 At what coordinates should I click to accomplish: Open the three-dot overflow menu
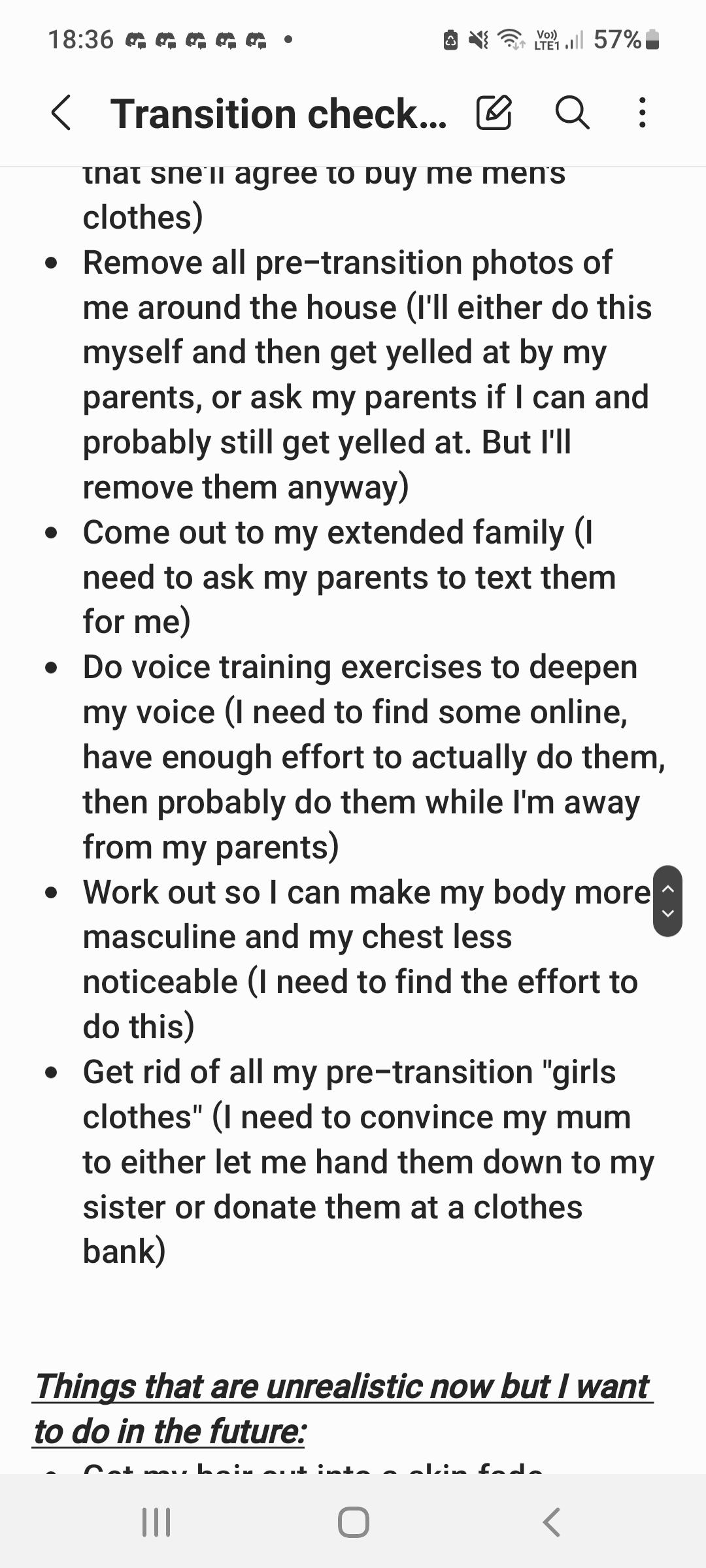click(643, 113)
